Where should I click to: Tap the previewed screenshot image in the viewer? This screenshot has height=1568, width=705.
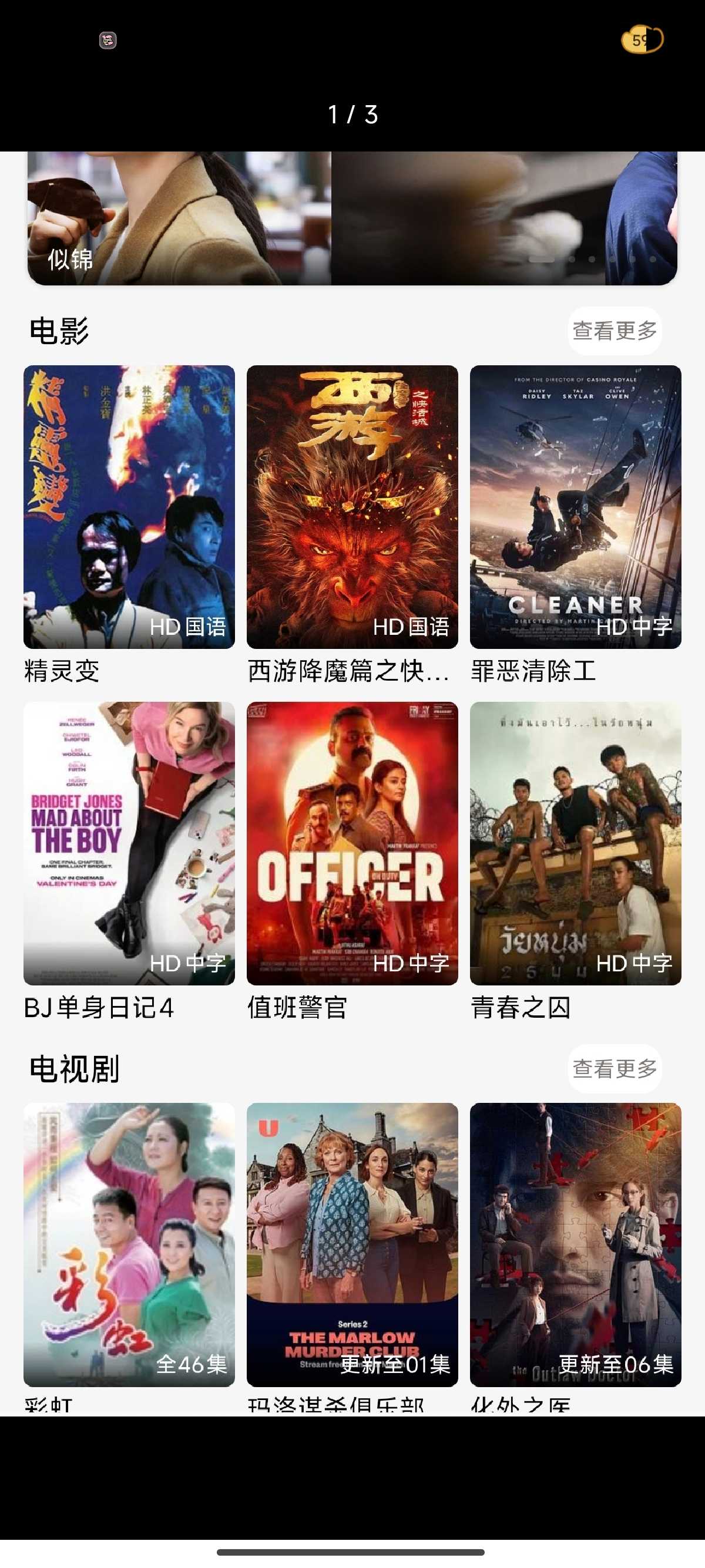[352, 783]
